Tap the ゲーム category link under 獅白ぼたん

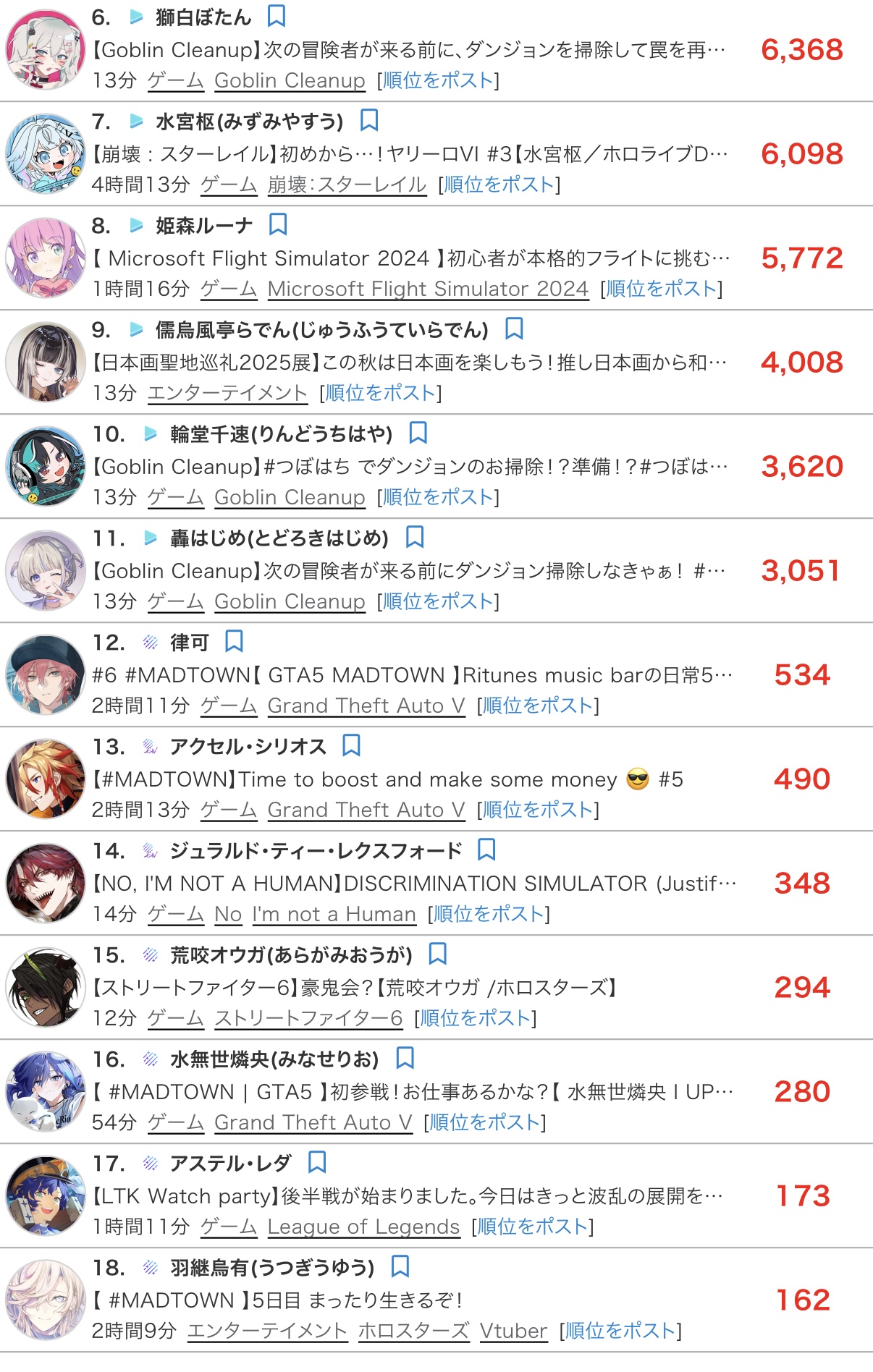pos(175,81)
